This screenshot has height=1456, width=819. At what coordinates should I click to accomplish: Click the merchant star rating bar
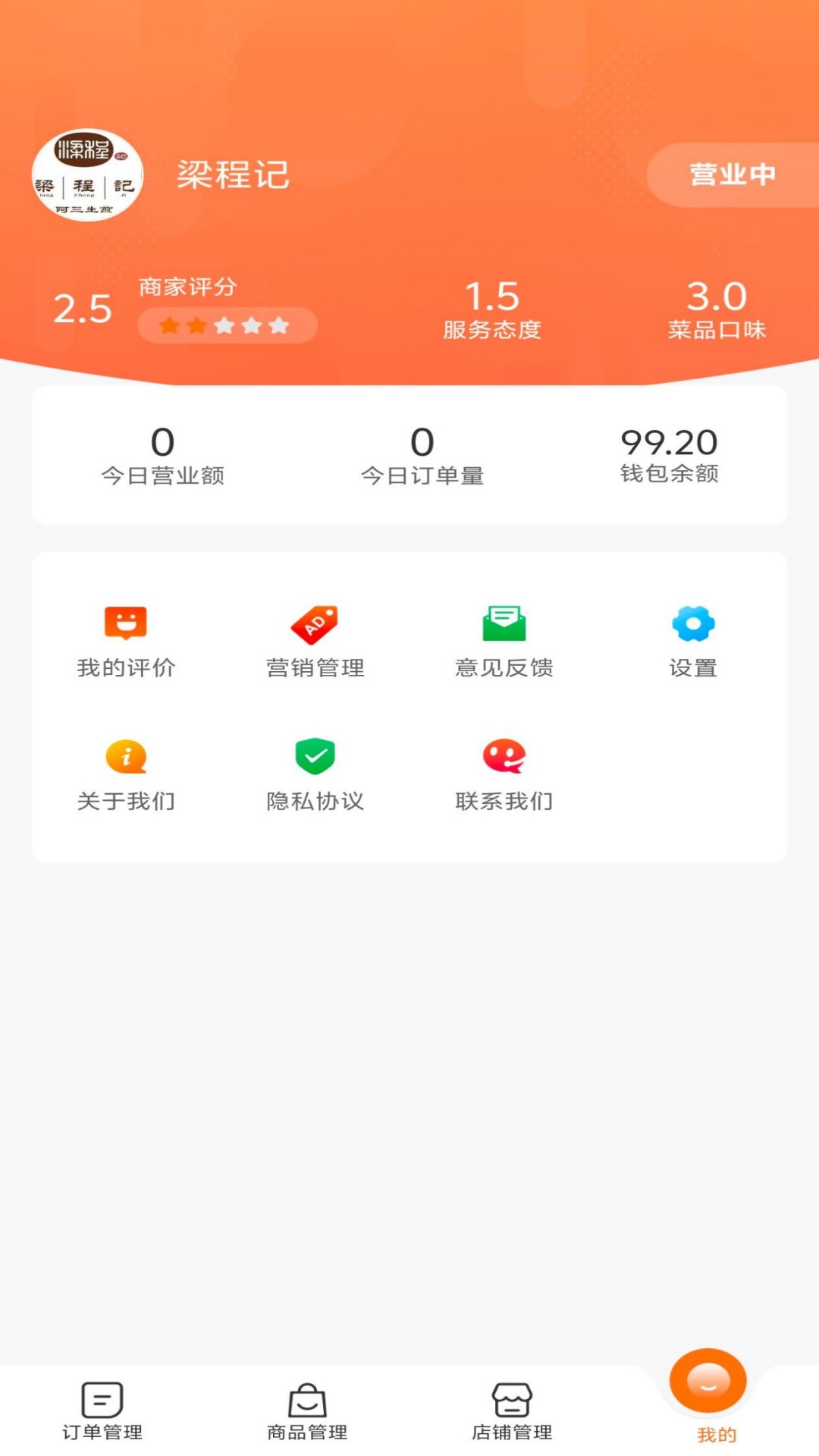(x=227, y=325)
